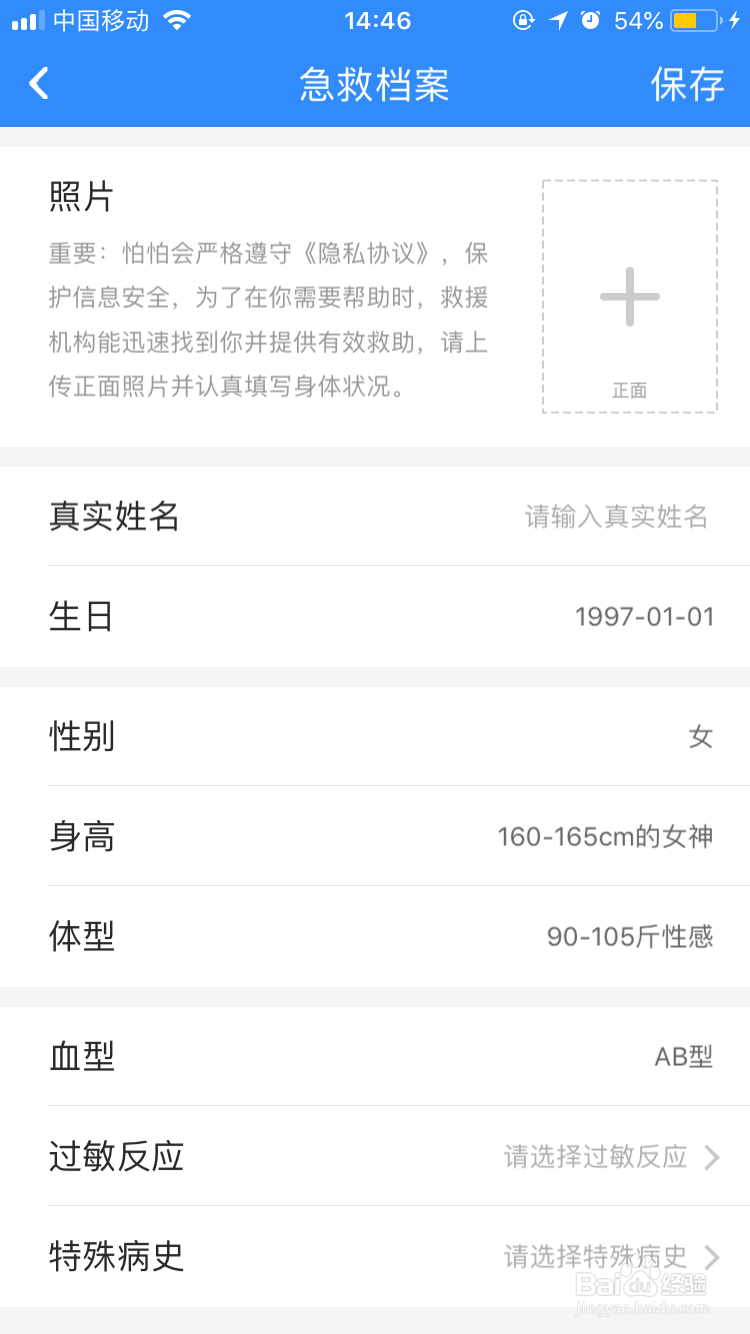The image size is (750, 1334).
Task: Enter a name in the 真实姓名 field
Action: click(x=375, y=516)
